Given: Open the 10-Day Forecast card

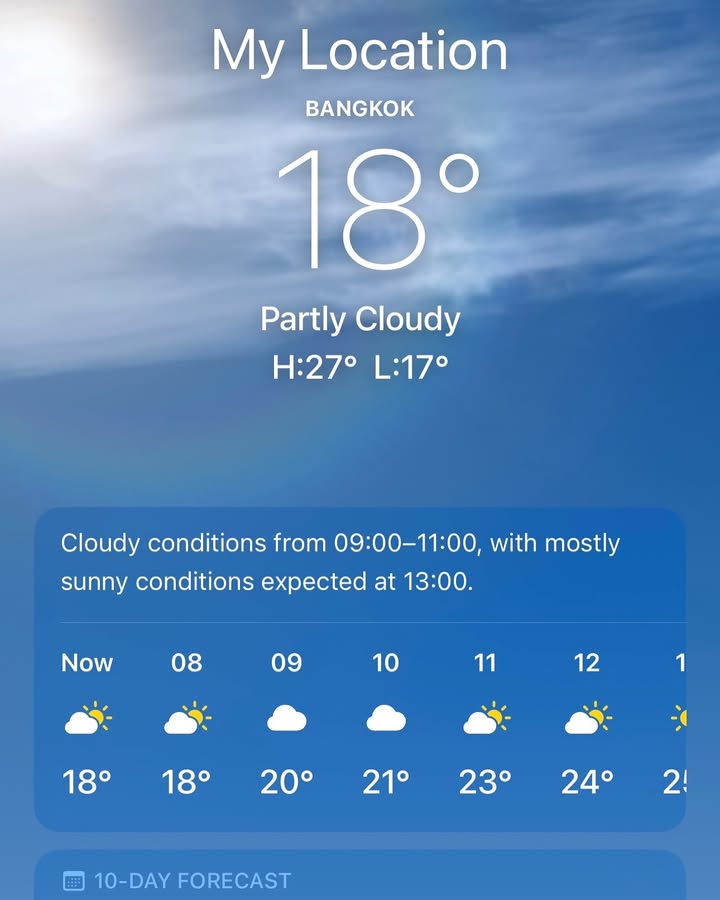Looking at the screenshot, I should coord(360,879).
